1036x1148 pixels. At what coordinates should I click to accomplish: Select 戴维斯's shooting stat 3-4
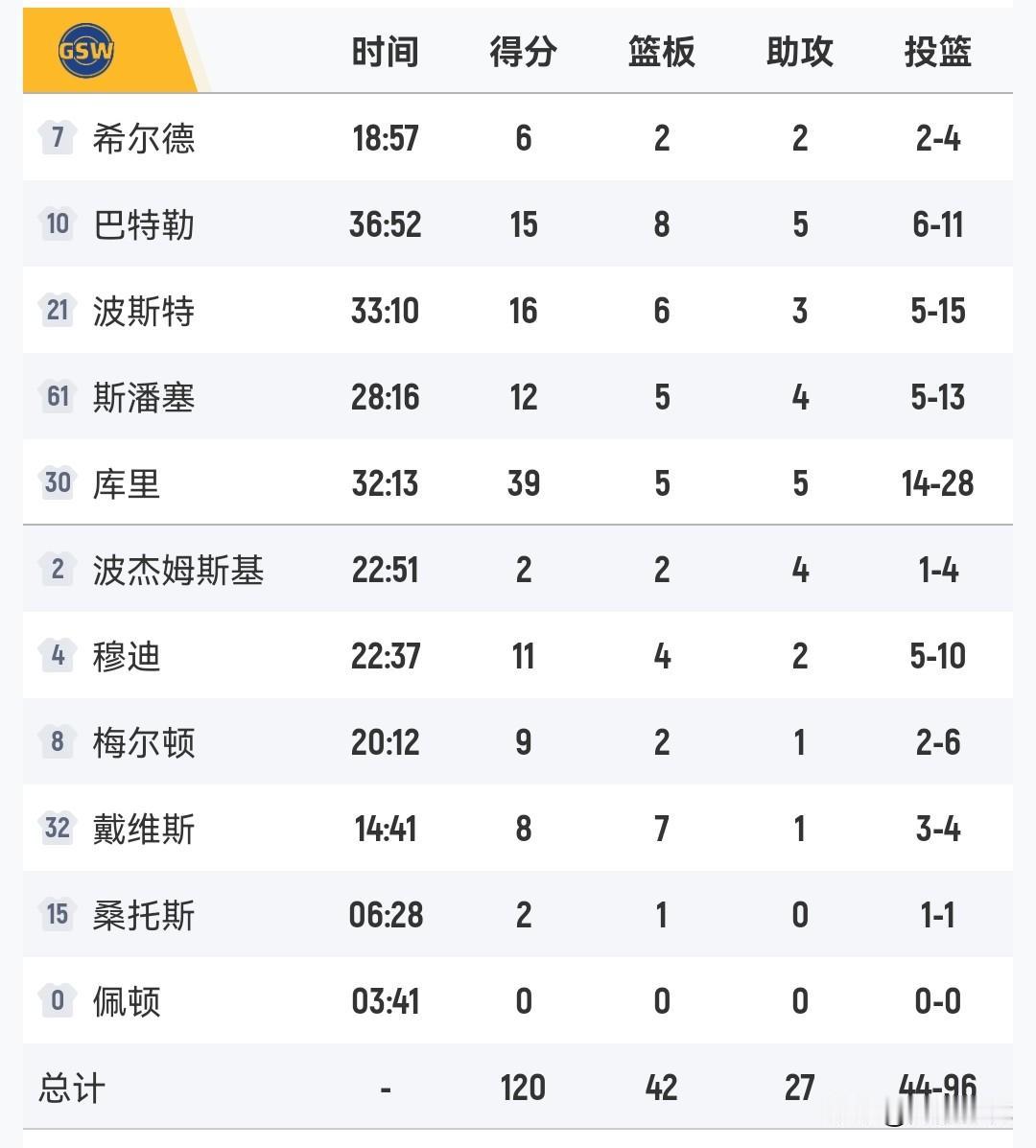click(937, 828)
